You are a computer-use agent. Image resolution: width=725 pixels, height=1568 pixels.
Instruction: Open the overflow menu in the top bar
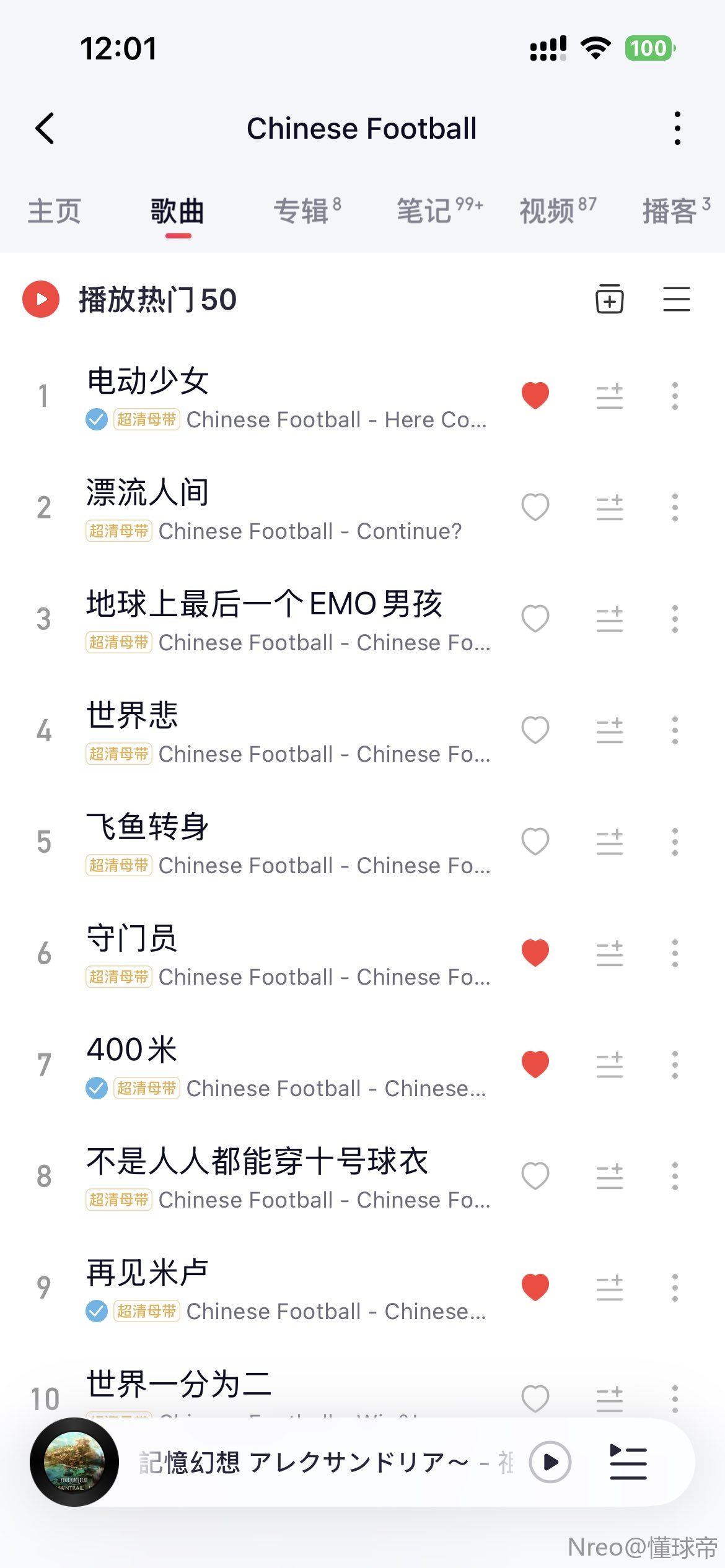(677, 128)
